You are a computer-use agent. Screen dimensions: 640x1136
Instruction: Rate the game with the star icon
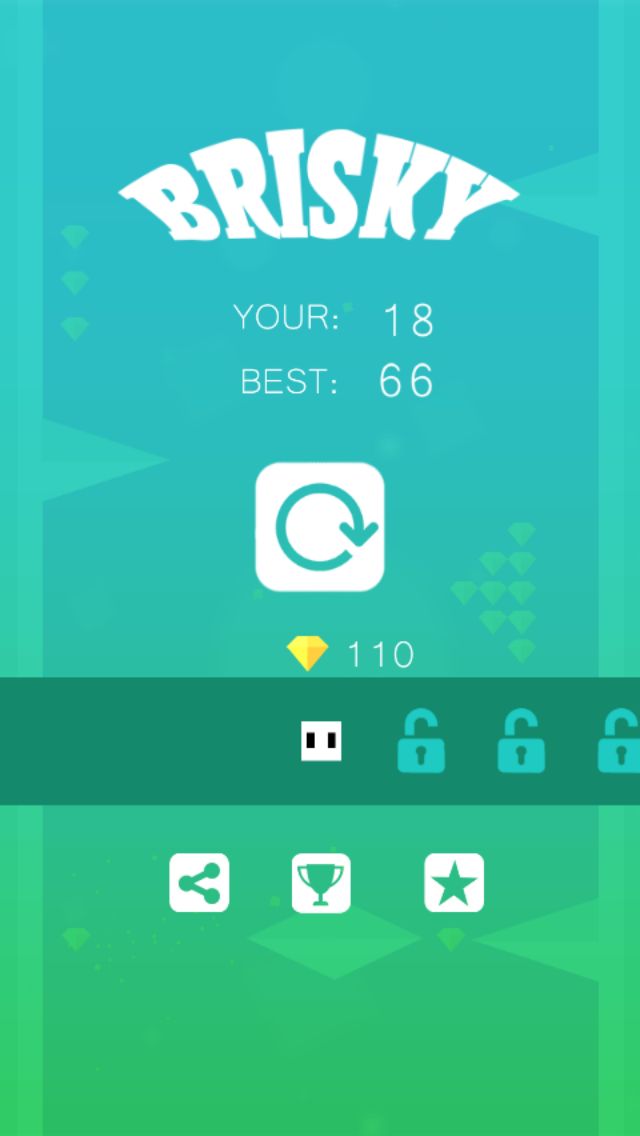pos(454,882)
